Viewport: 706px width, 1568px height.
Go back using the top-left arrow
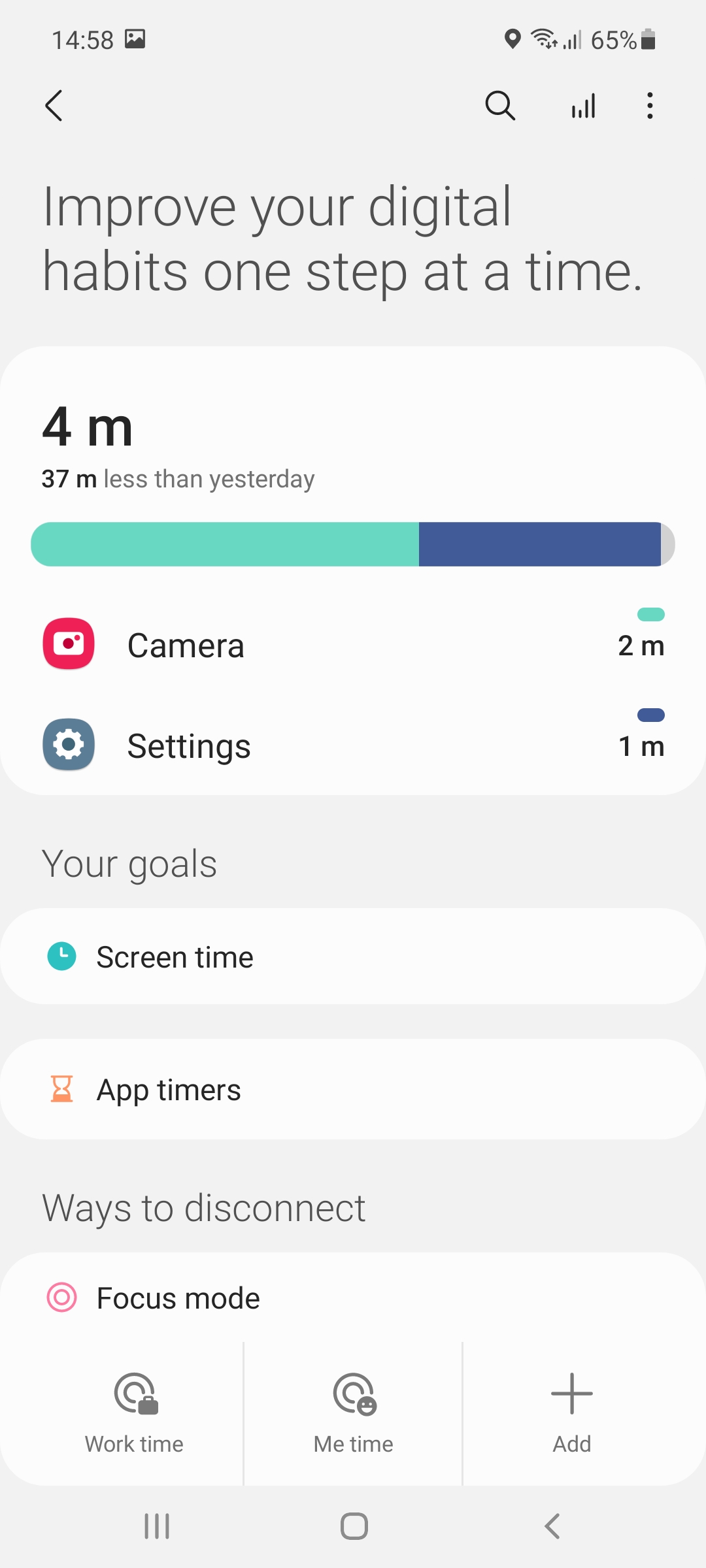click(x=54, y=105)
